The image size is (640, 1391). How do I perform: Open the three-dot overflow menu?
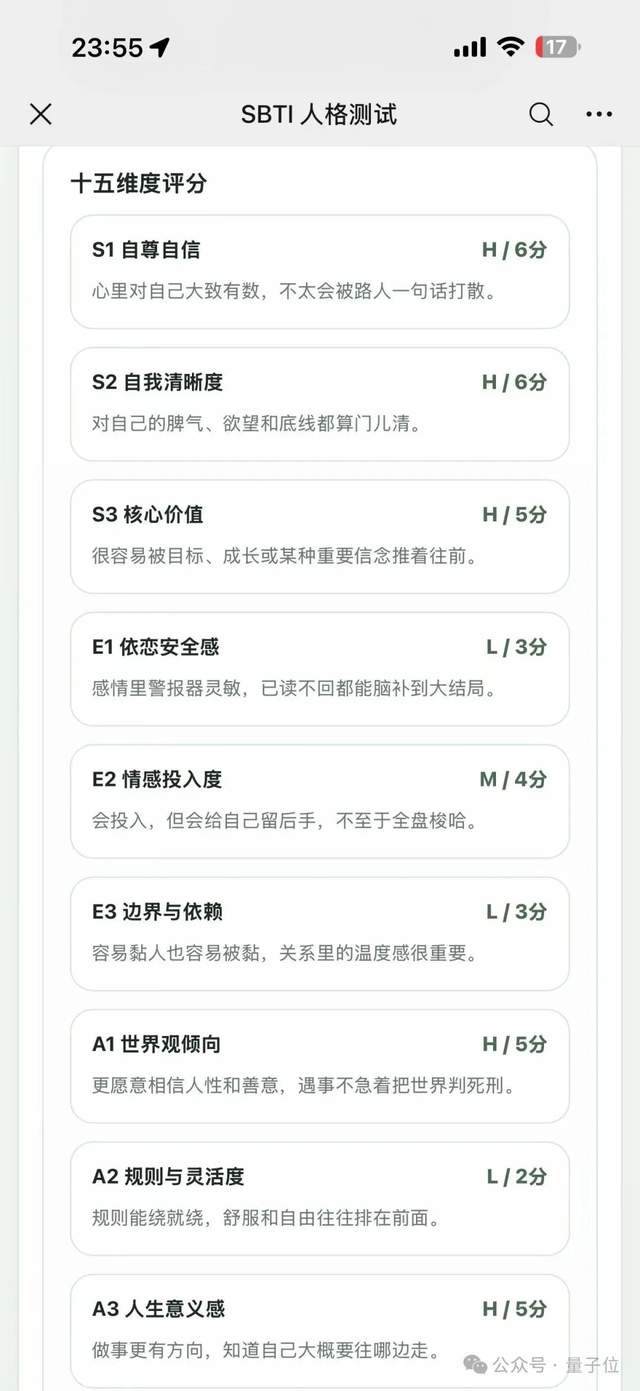[599, 114]
